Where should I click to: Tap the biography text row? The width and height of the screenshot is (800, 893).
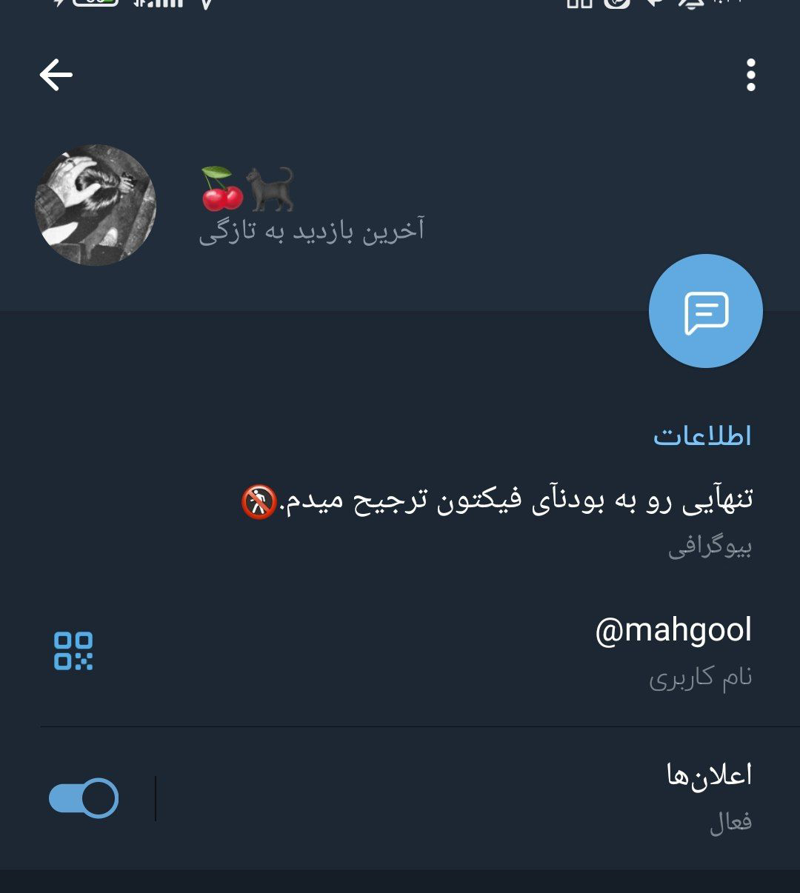pos(500,517)
